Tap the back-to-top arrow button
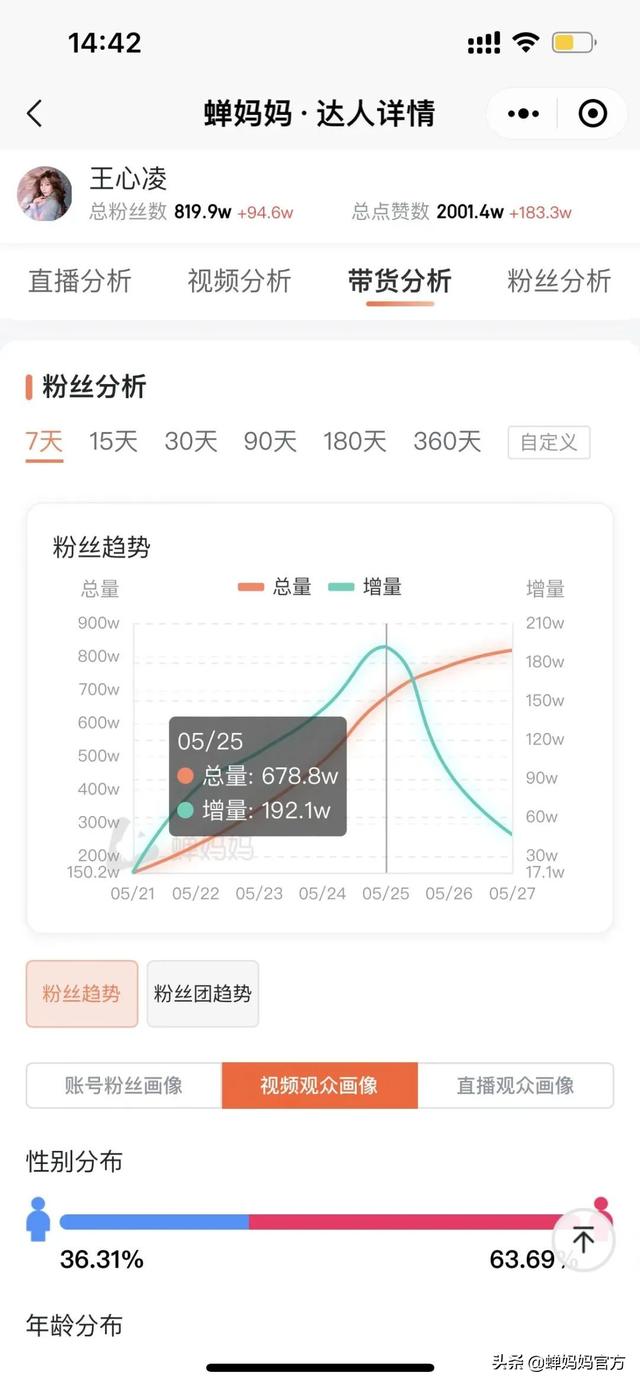This screenshot has height=1385, width=640. [583, 1240]
